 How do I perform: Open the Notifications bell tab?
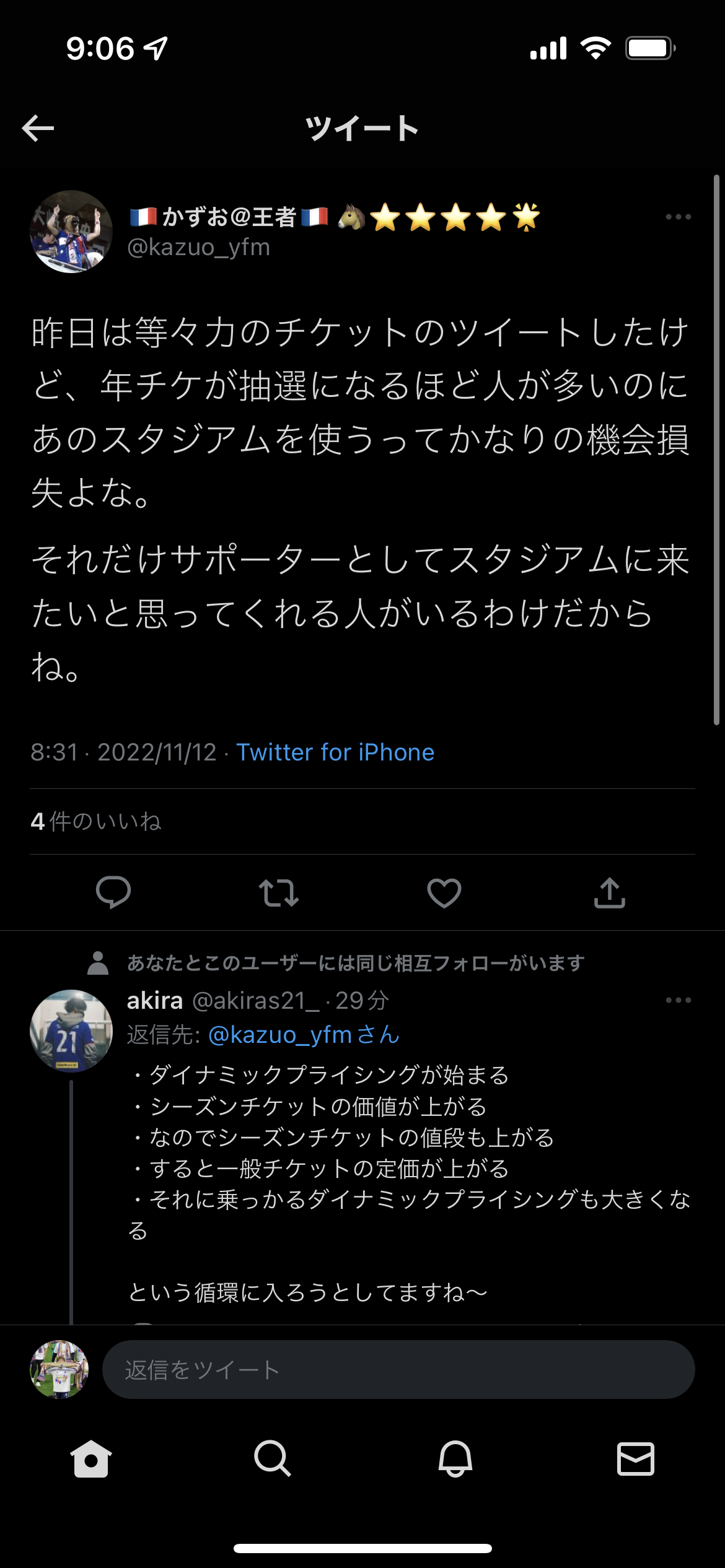click(x=455, y=1459)
